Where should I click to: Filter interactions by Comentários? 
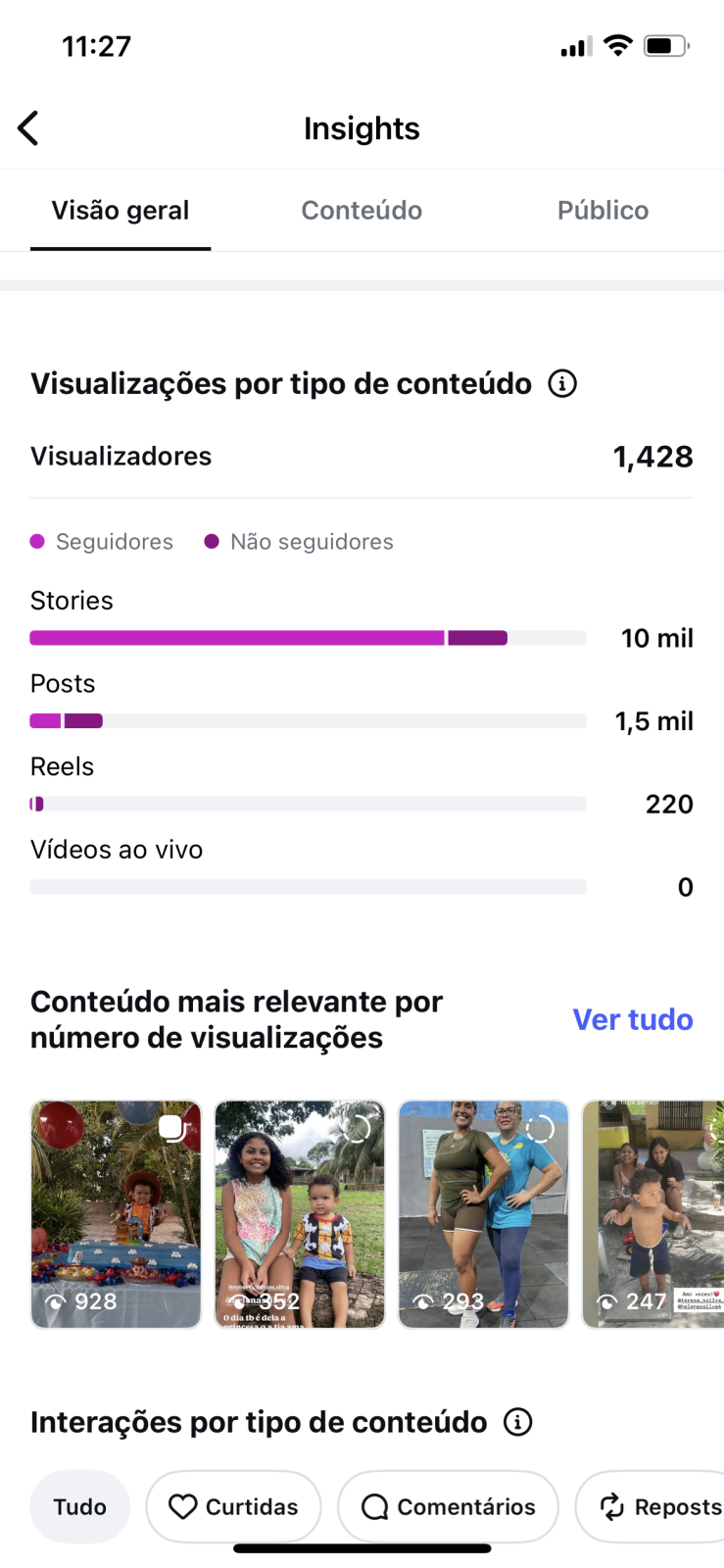[x=448, y=1506]
